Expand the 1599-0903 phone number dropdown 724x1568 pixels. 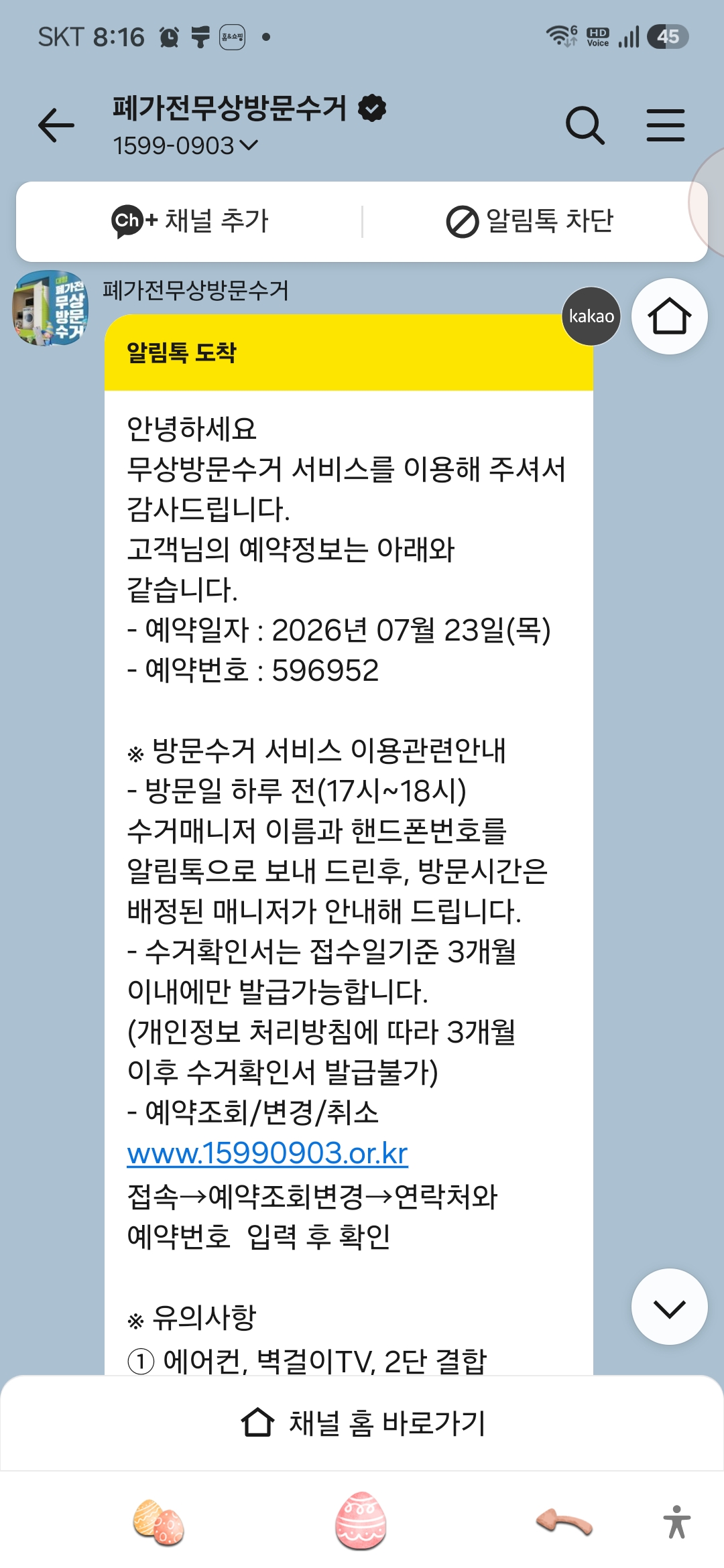pos(185,145)
